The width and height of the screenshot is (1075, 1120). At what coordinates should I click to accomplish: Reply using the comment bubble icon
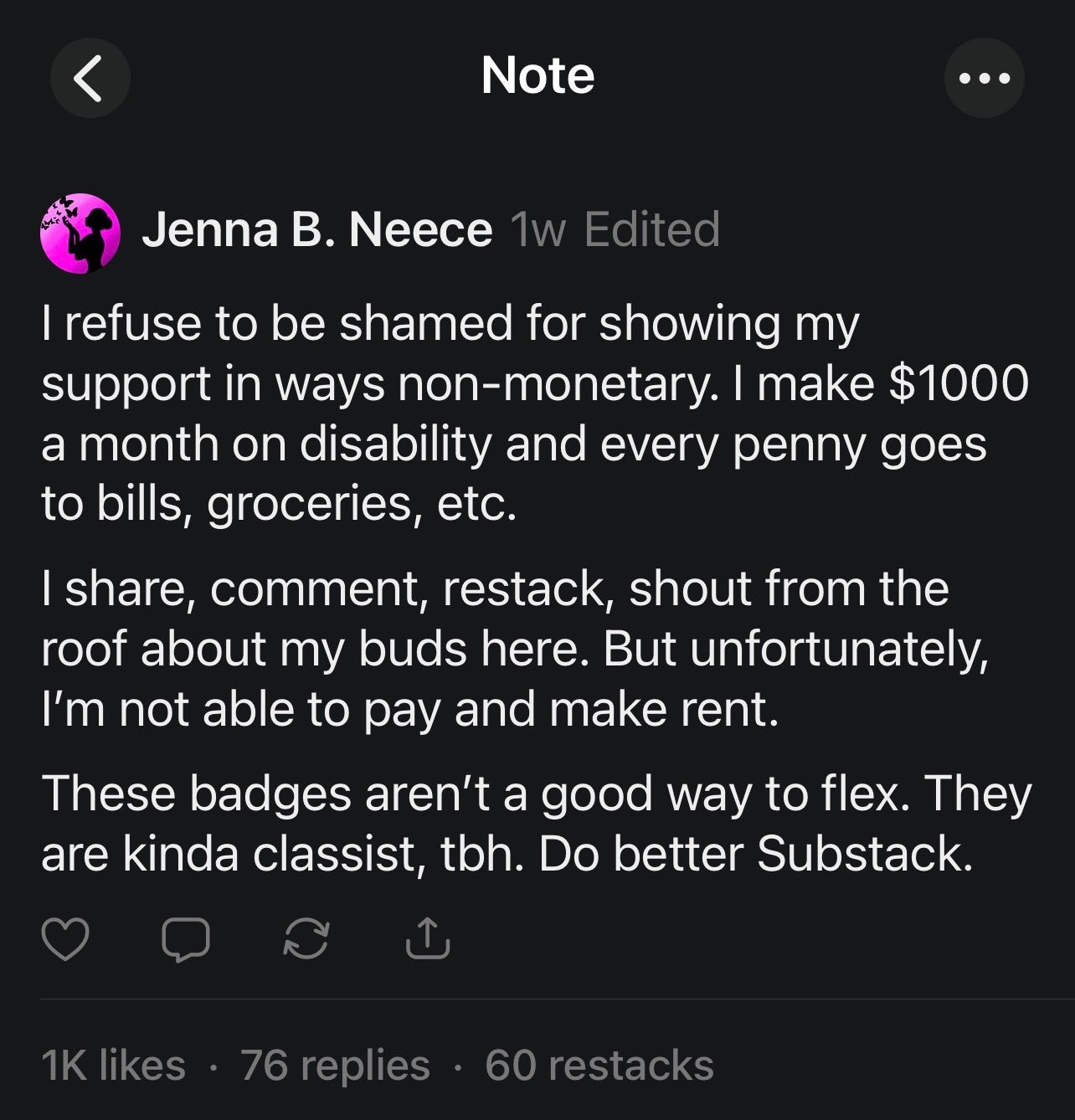pyautogui.click(x=185, y=938)
